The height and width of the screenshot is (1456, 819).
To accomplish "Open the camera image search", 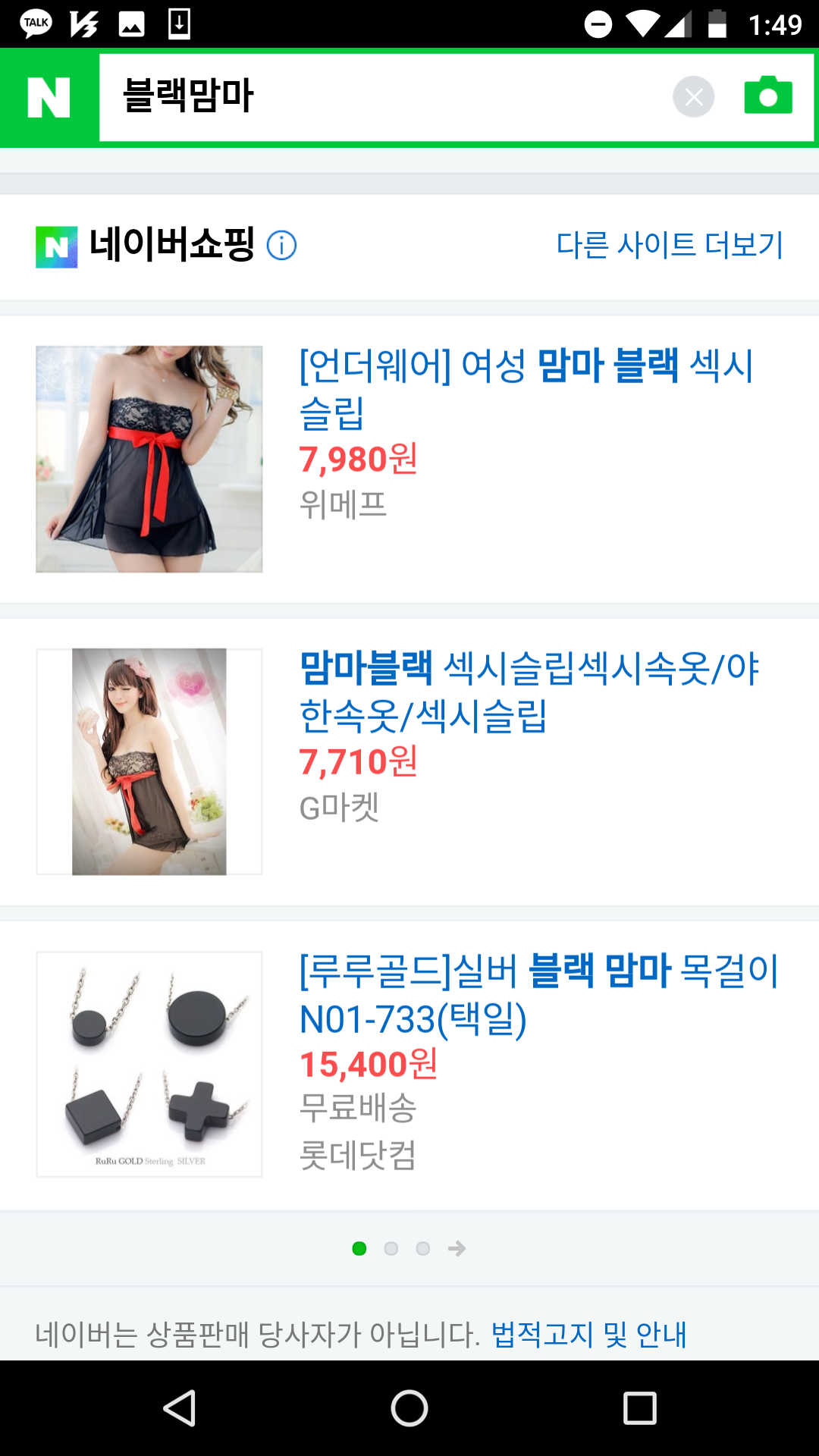I will point(767,96).
